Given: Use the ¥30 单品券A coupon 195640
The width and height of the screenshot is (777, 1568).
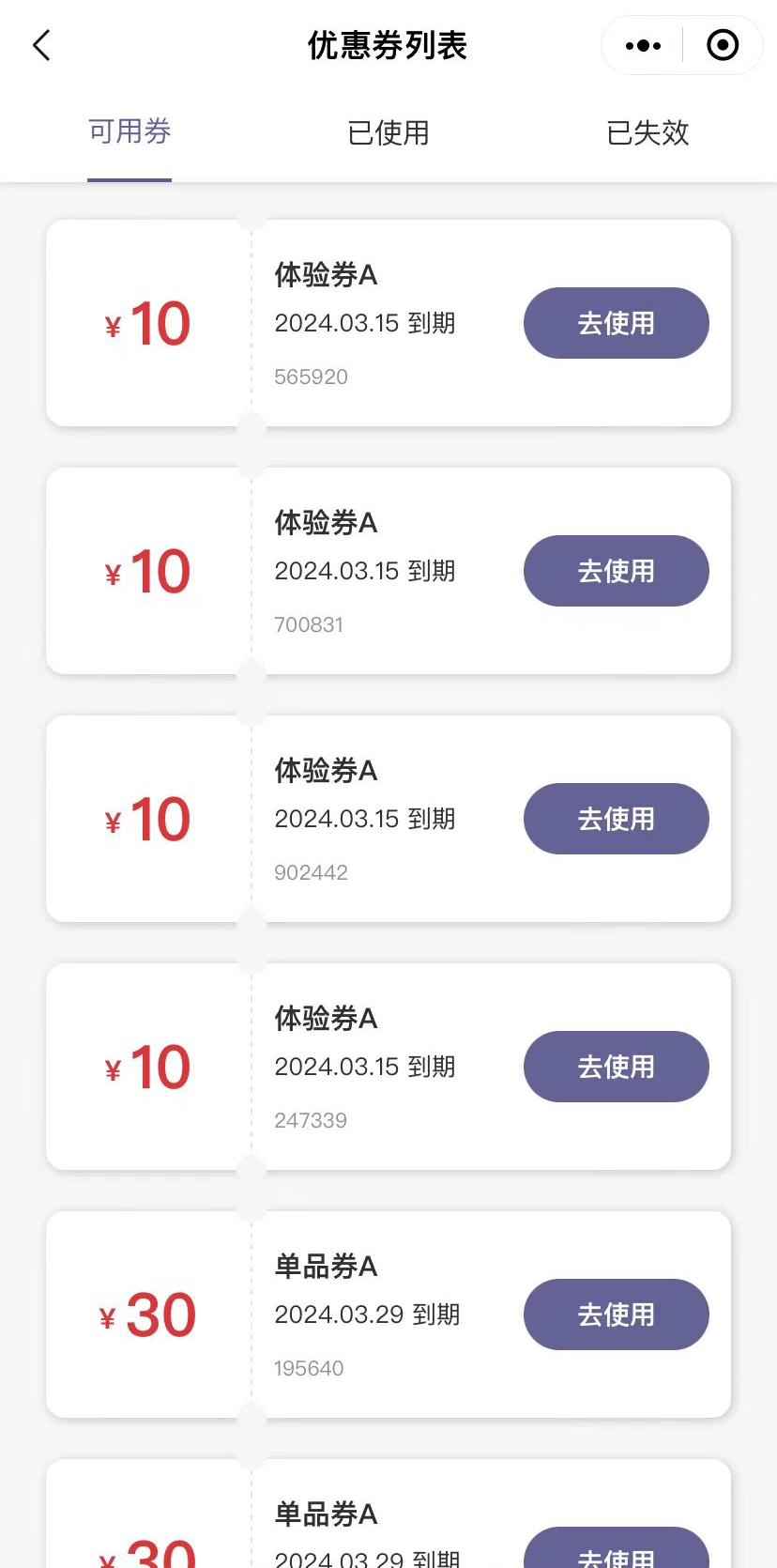Looking at the screenshot, I should tap(616, 1314).
